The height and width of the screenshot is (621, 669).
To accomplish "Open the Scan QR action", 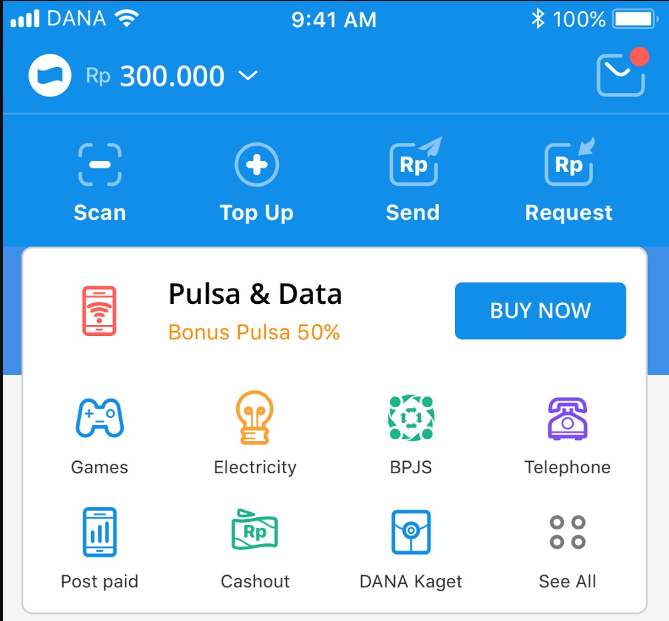I will [100, 182].
